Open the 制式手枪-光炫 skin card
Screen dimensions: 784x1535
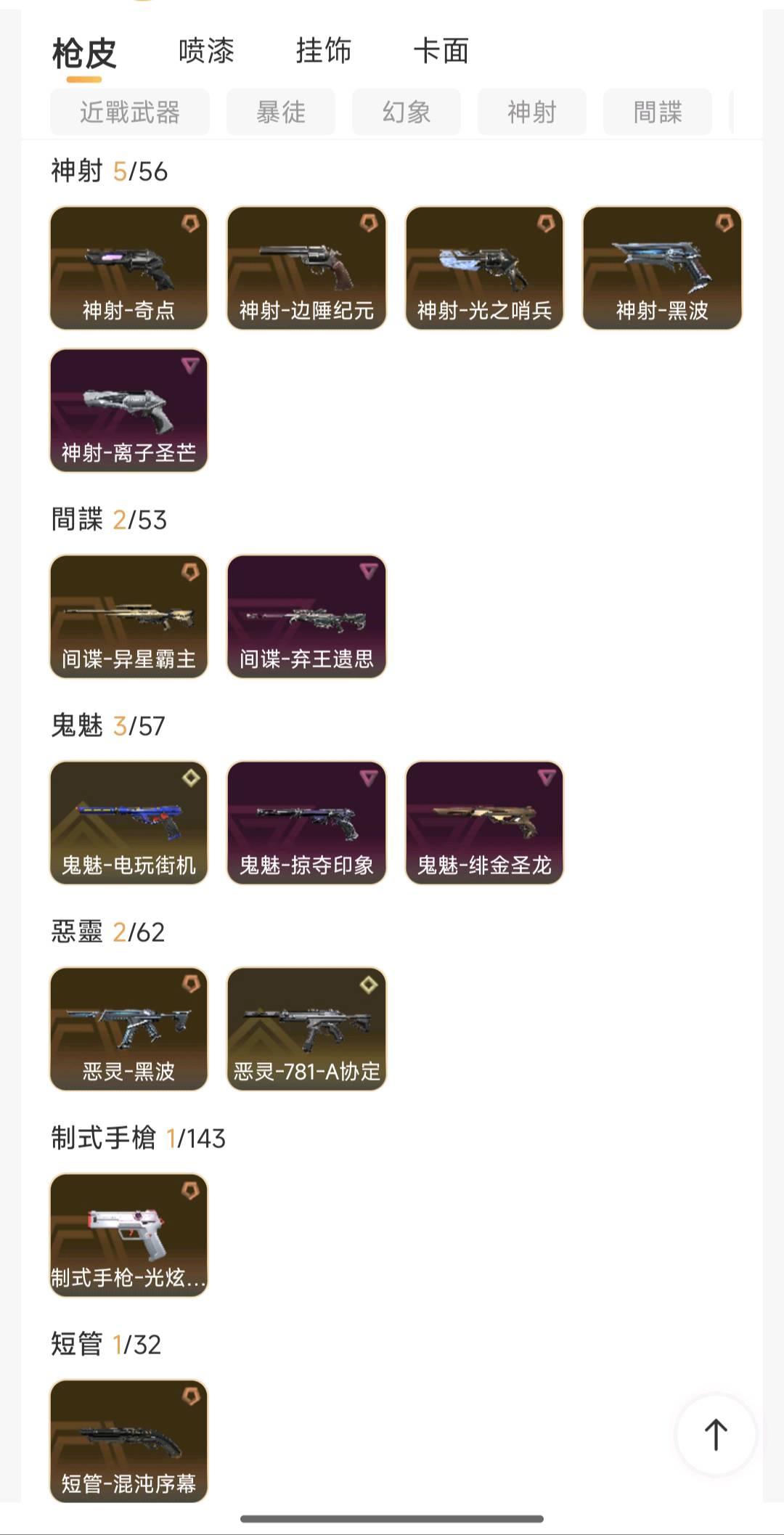point(129,1235)
